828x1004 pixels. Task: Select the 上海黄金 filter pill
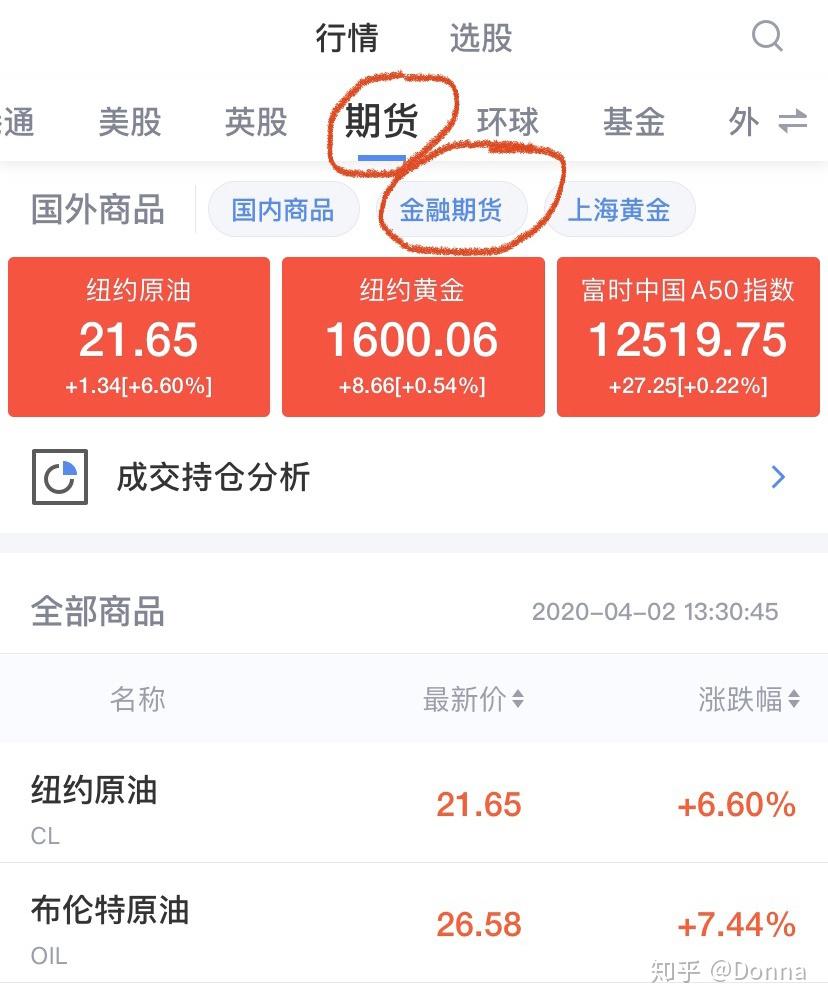pos(620,209)
